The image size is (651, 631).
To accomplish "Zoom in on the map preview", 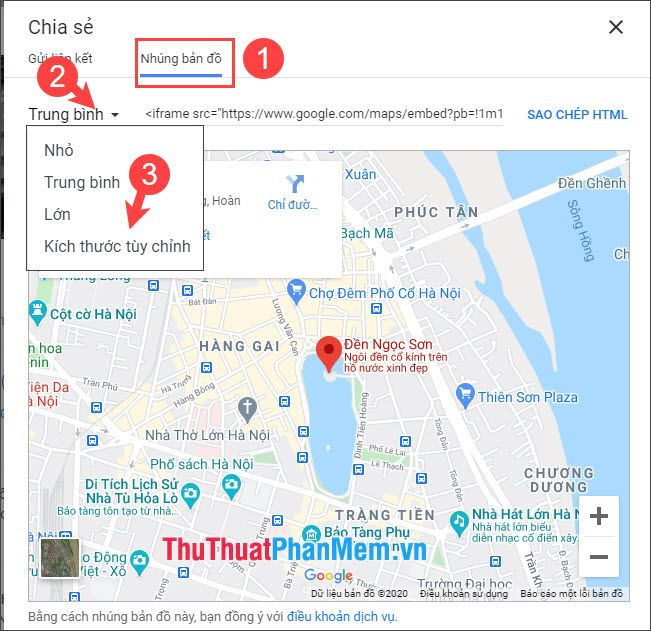I will click(598, 516).
